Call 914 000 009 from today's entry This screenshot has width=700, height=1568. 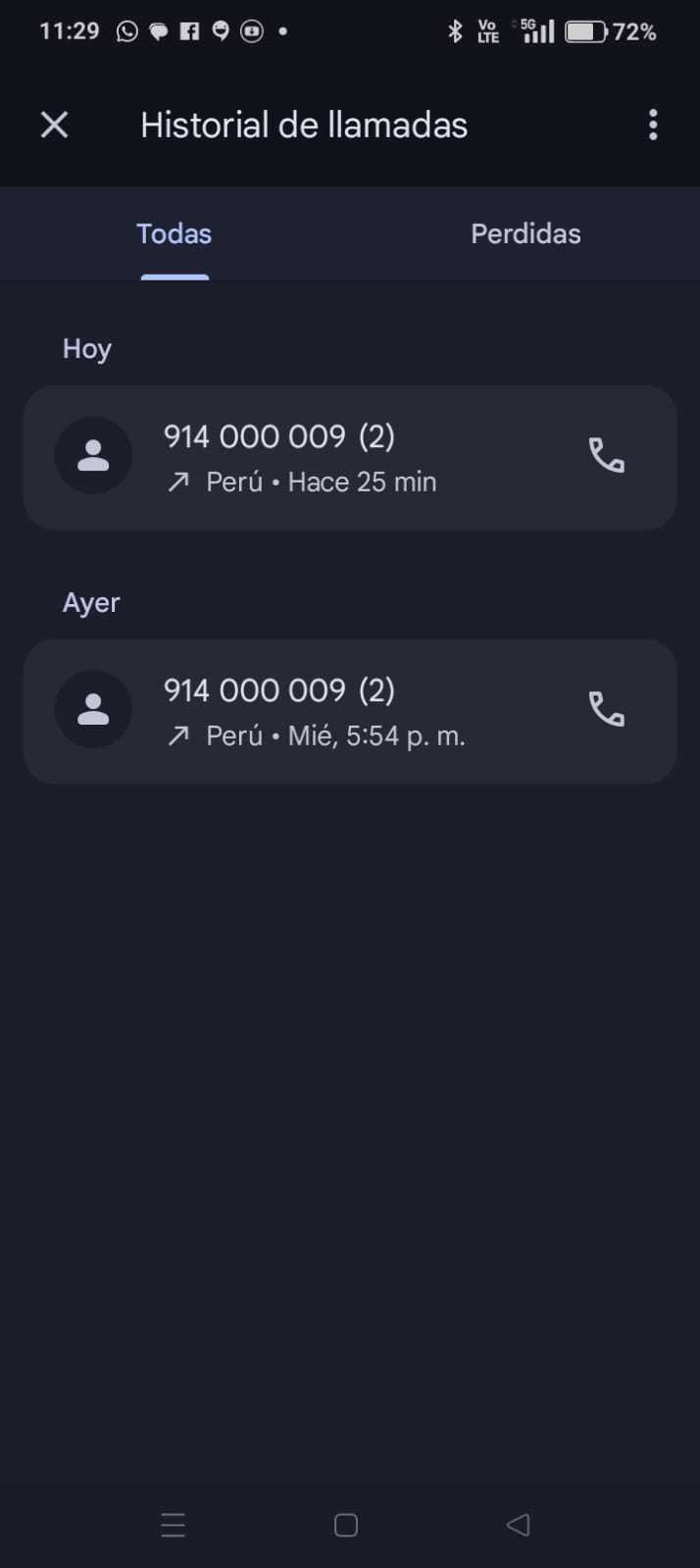(606, 456)
